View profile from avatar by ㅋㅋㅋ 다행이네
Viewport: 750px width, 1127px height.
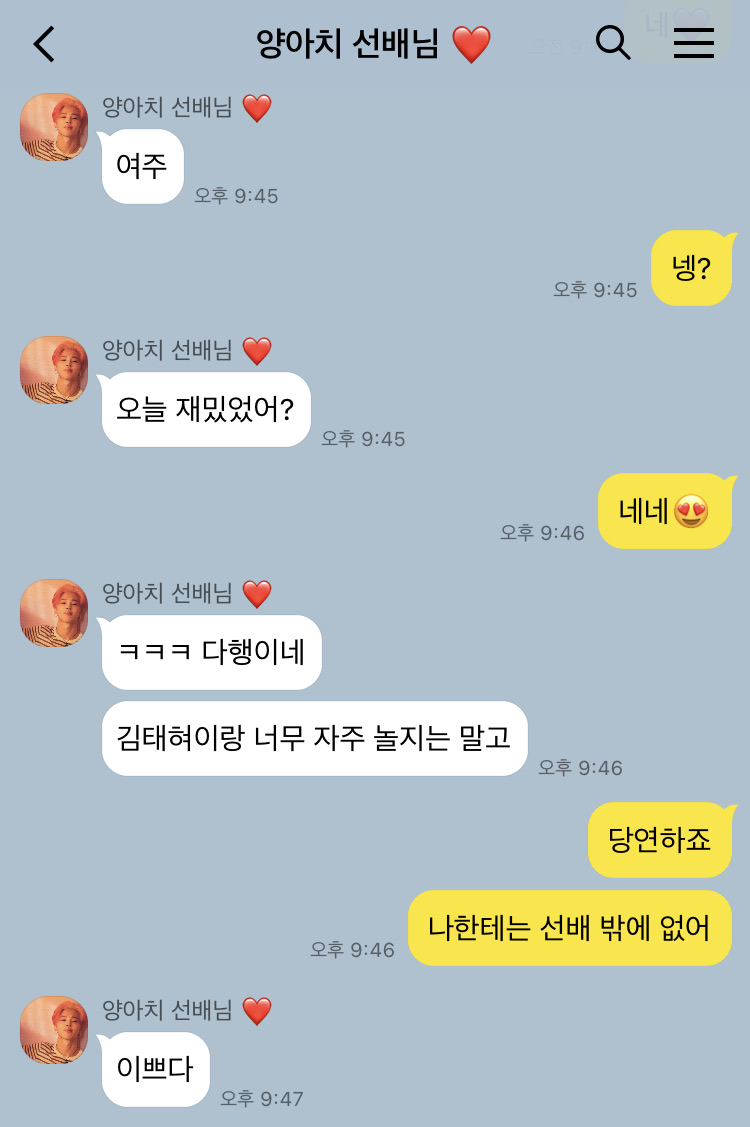point(54,613)
